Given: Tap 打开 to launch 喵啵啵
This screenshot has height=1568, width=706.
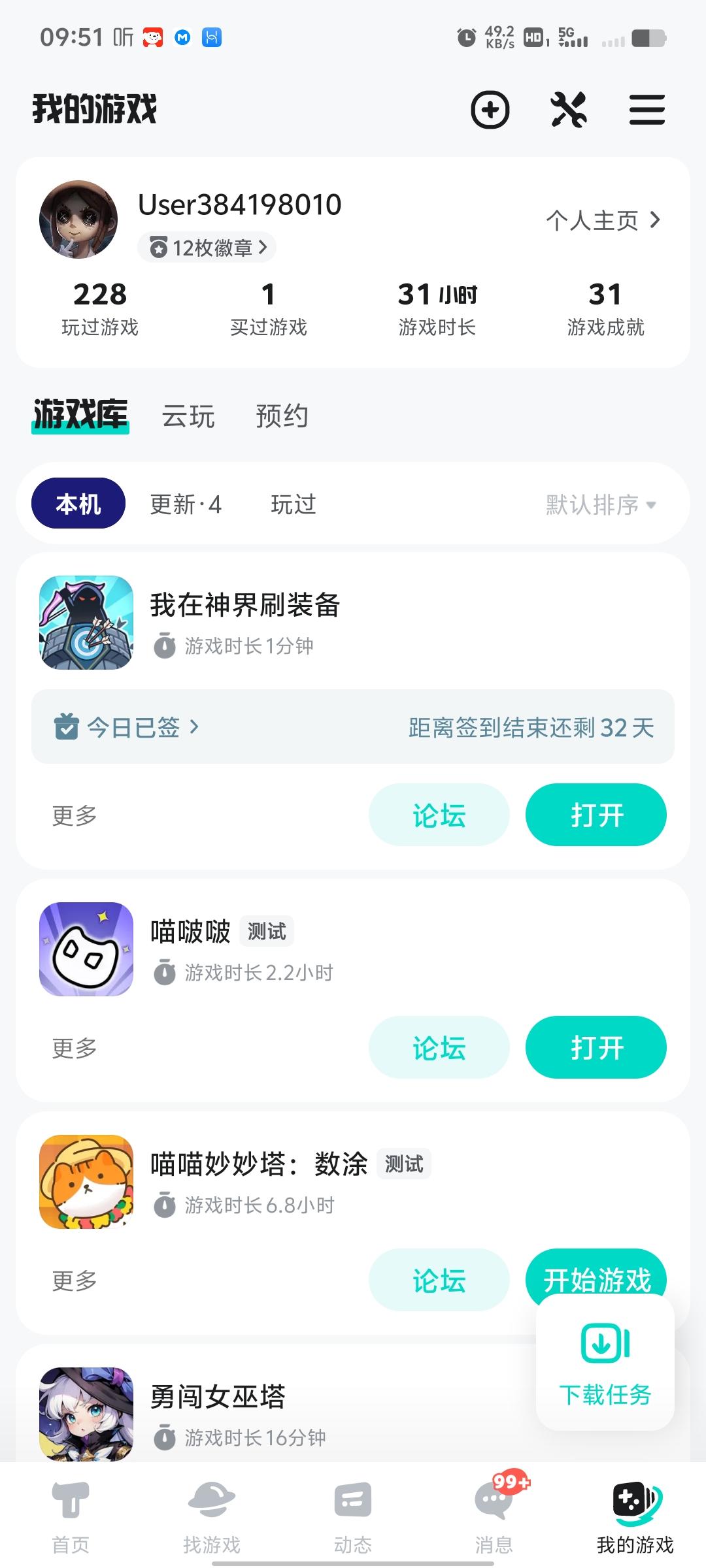Looking at the screenshot, I should [596, 1048].
